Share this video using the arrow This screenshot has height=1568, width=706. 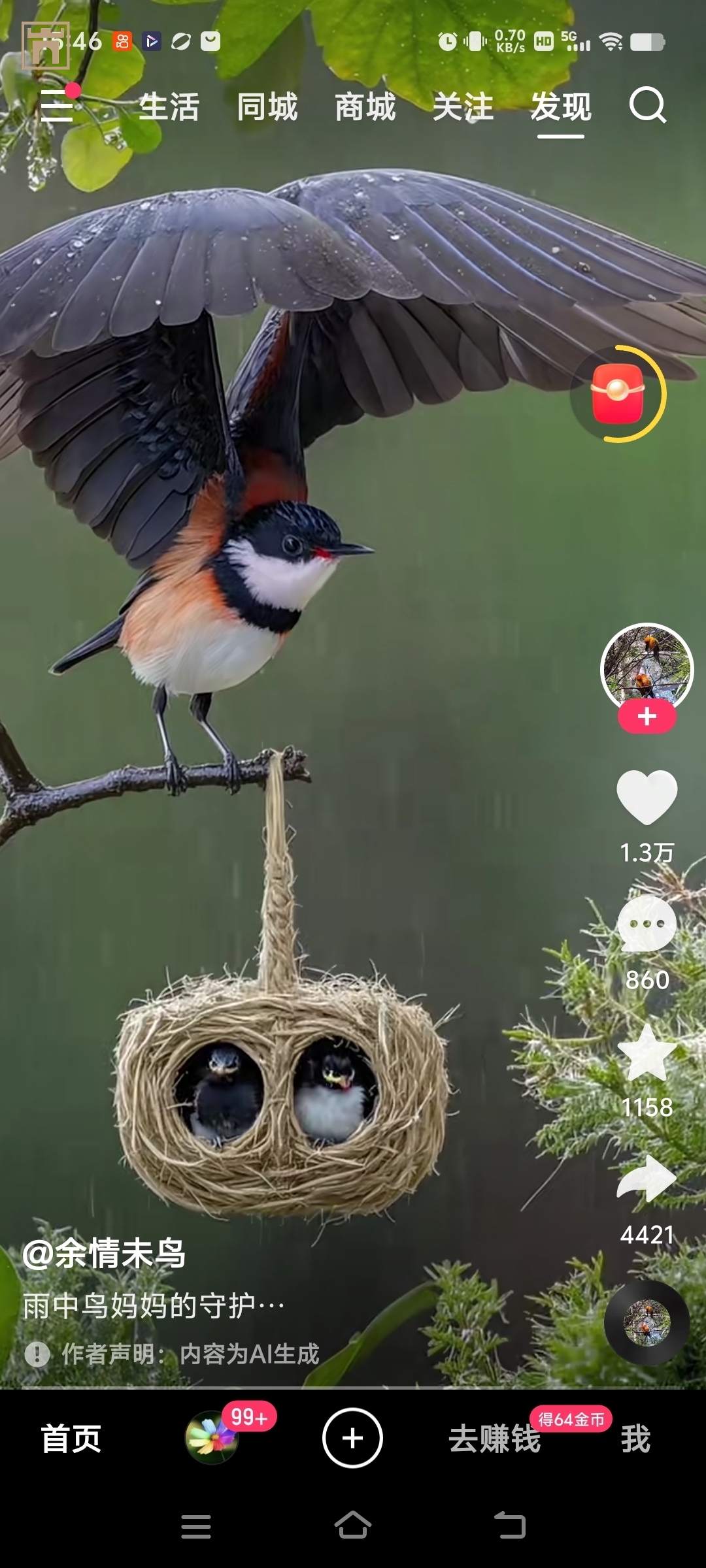pos(647,1179)
